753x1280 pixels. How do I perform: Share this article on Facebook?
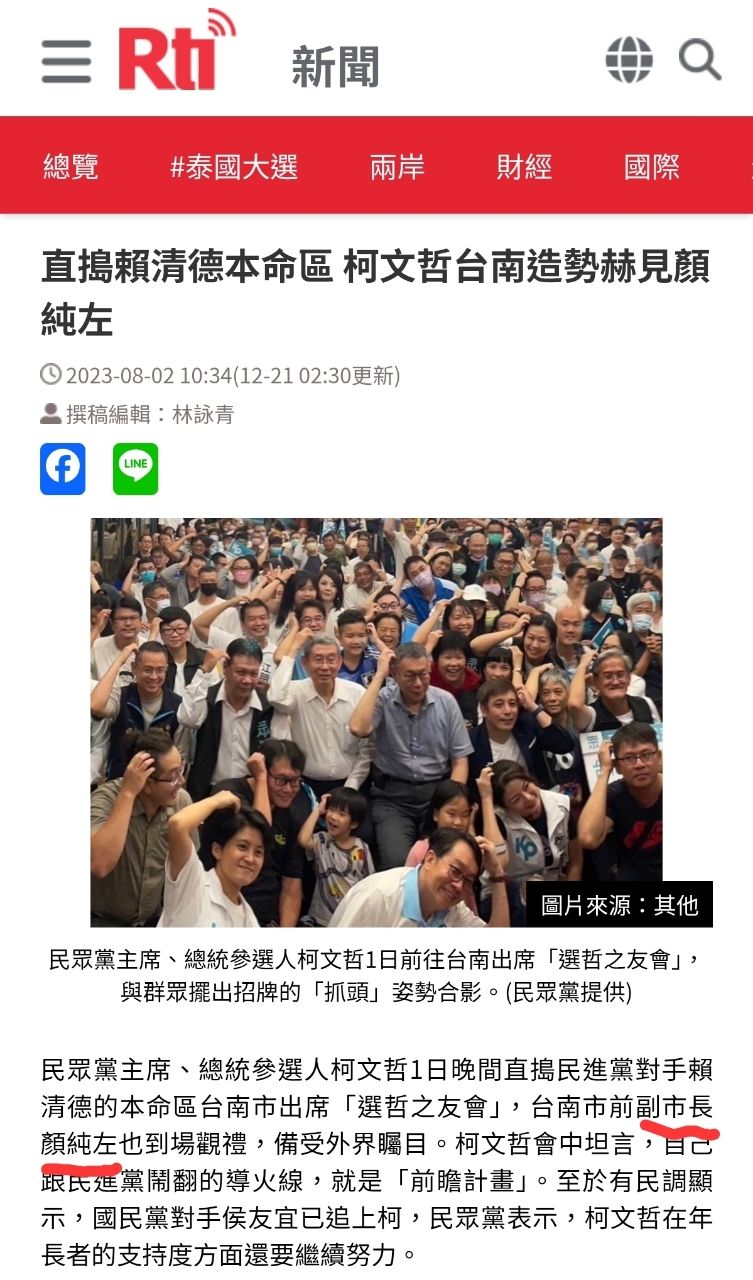(63, 469)
